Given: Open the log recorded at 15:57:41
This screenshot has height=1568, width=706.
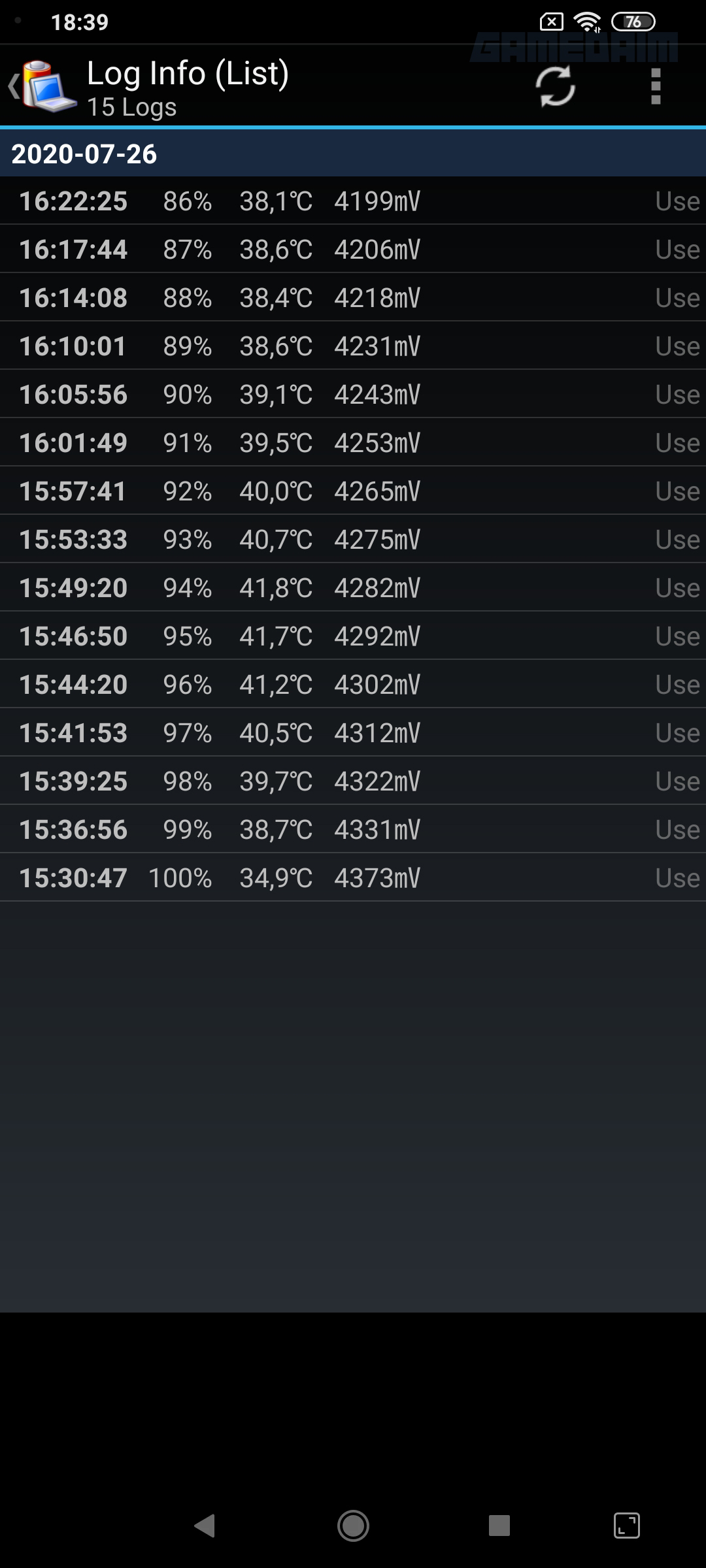Looking at the screenshot, I should click(353, 491).
